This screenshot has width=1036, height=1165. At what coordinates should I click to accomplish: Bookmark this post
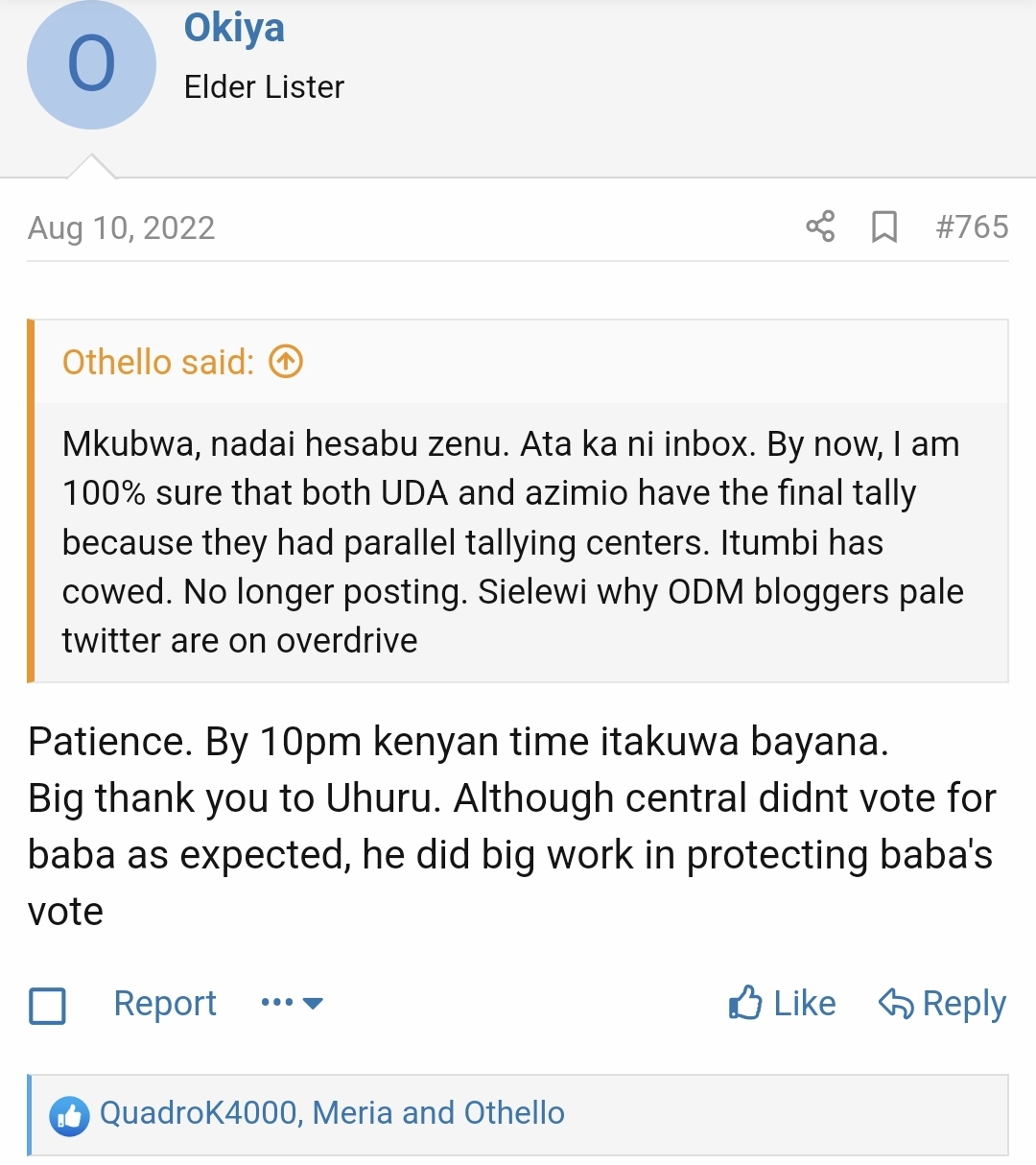click(883, 227)
